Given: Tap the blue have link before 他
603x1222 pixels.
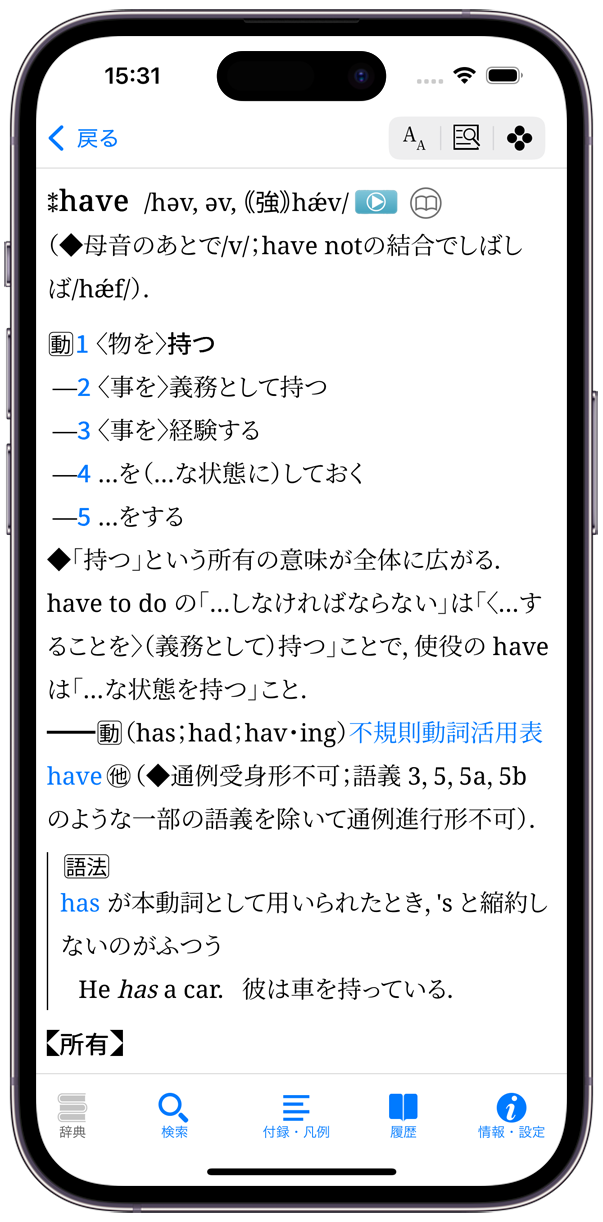Looking at the screenshot, I should click(74, 776).
